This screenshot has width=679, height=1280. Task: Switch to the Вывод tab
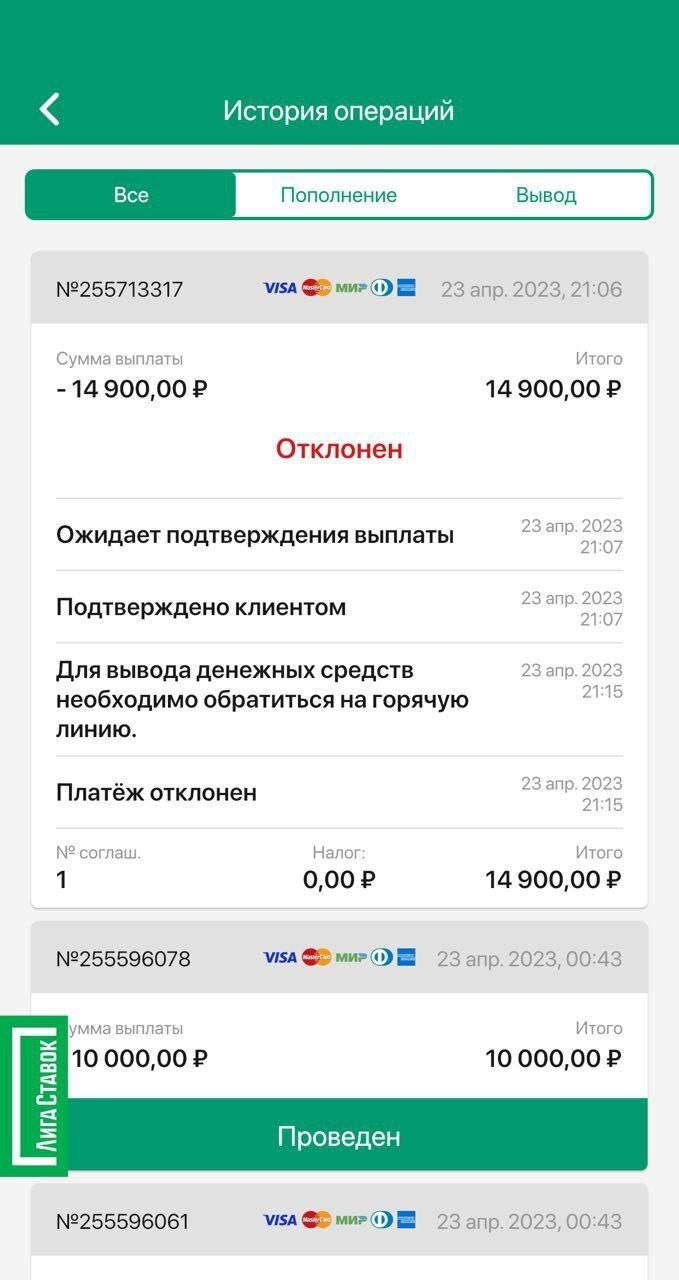(546, 195)
